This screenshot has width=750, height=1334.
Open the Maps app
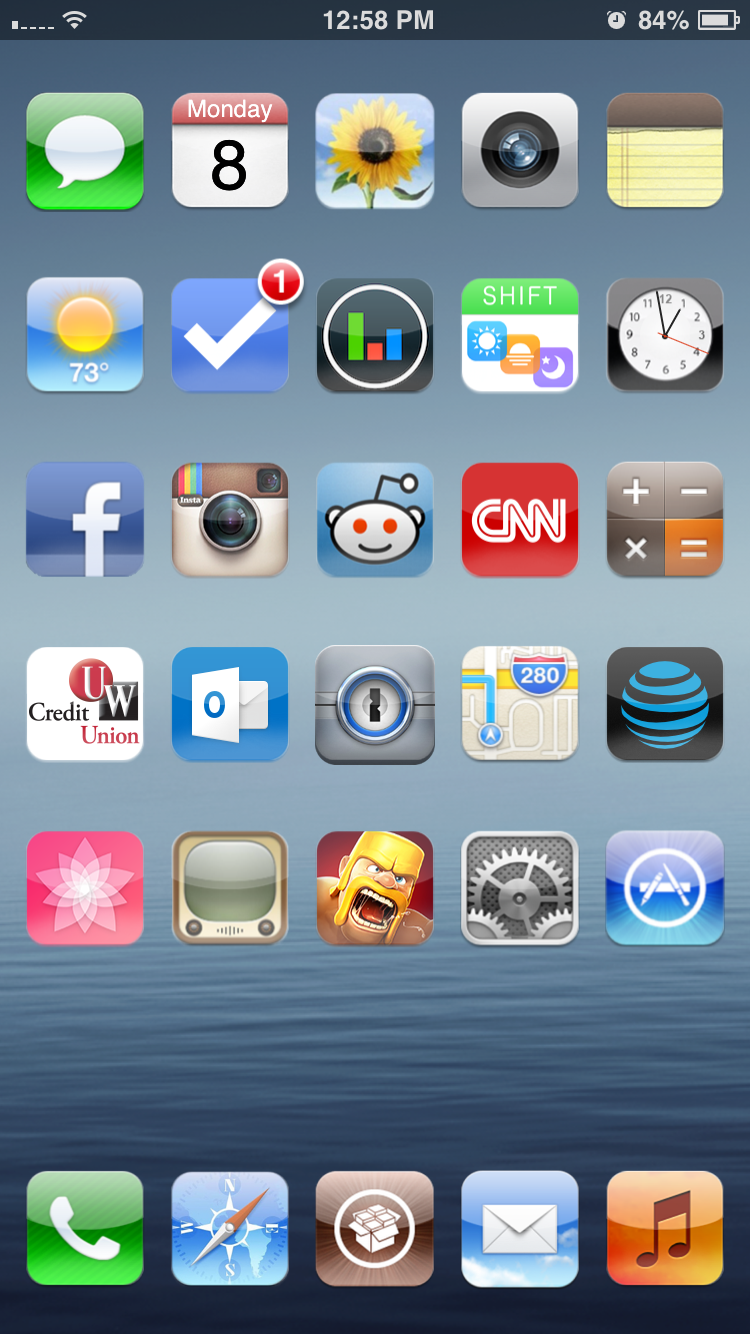[520, 704]
